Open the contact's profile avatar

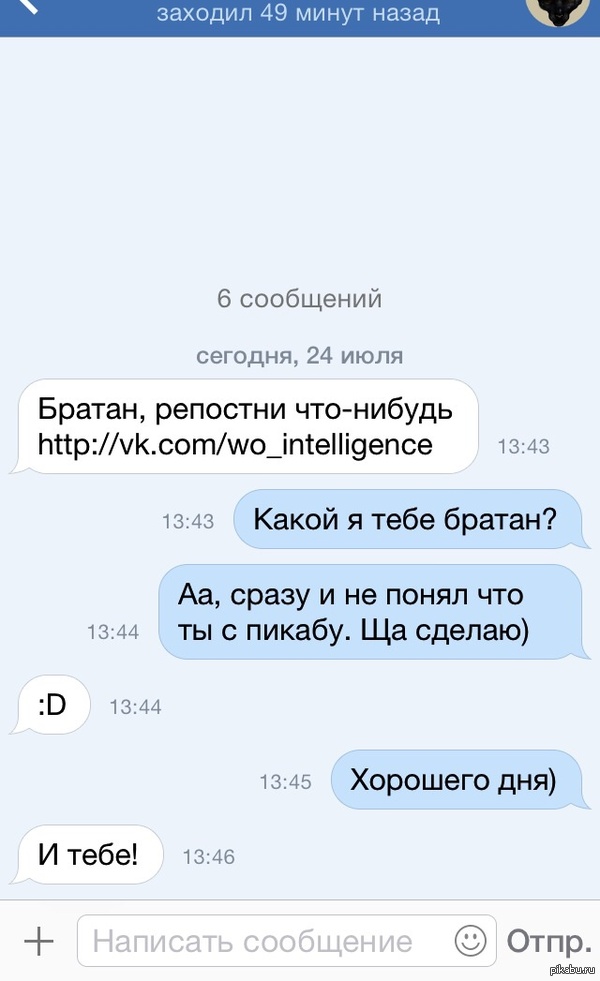pos(554,10)
